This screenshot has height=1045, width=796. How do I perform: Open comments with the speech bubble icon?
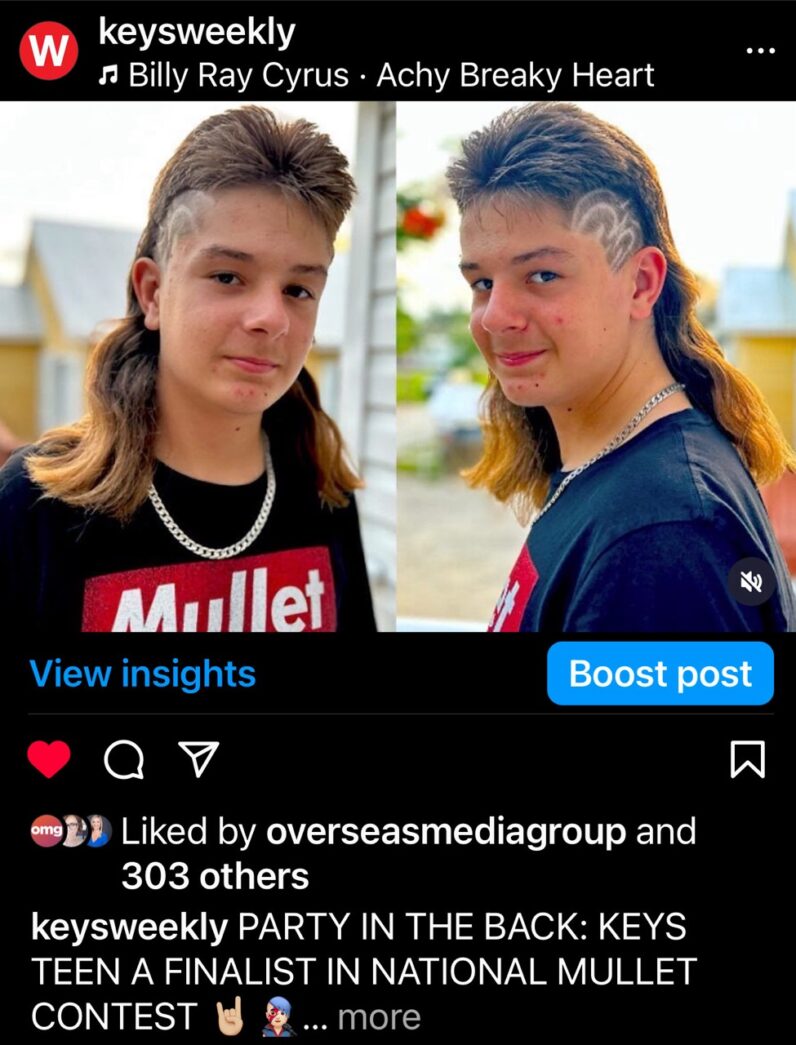point(124,762)
